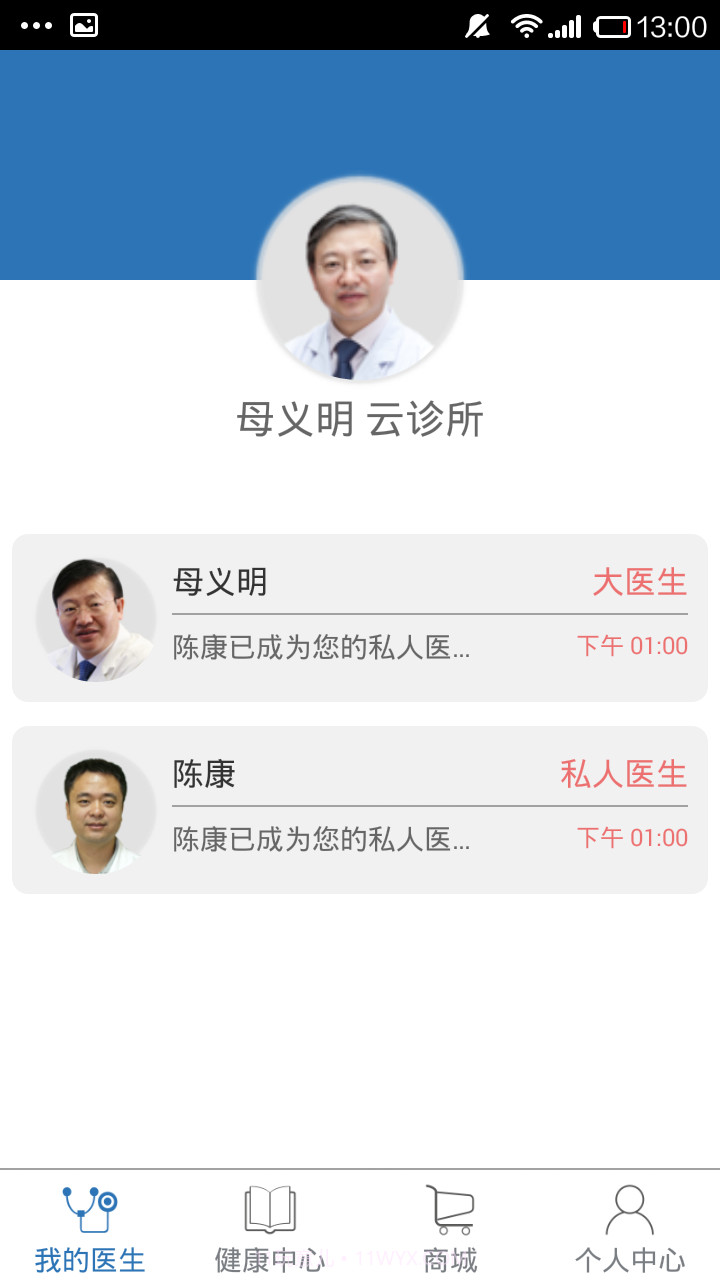Select the stethoscope 我的医生 icon
Viewport: 720px width, 1280px height.
point(89,1210)
